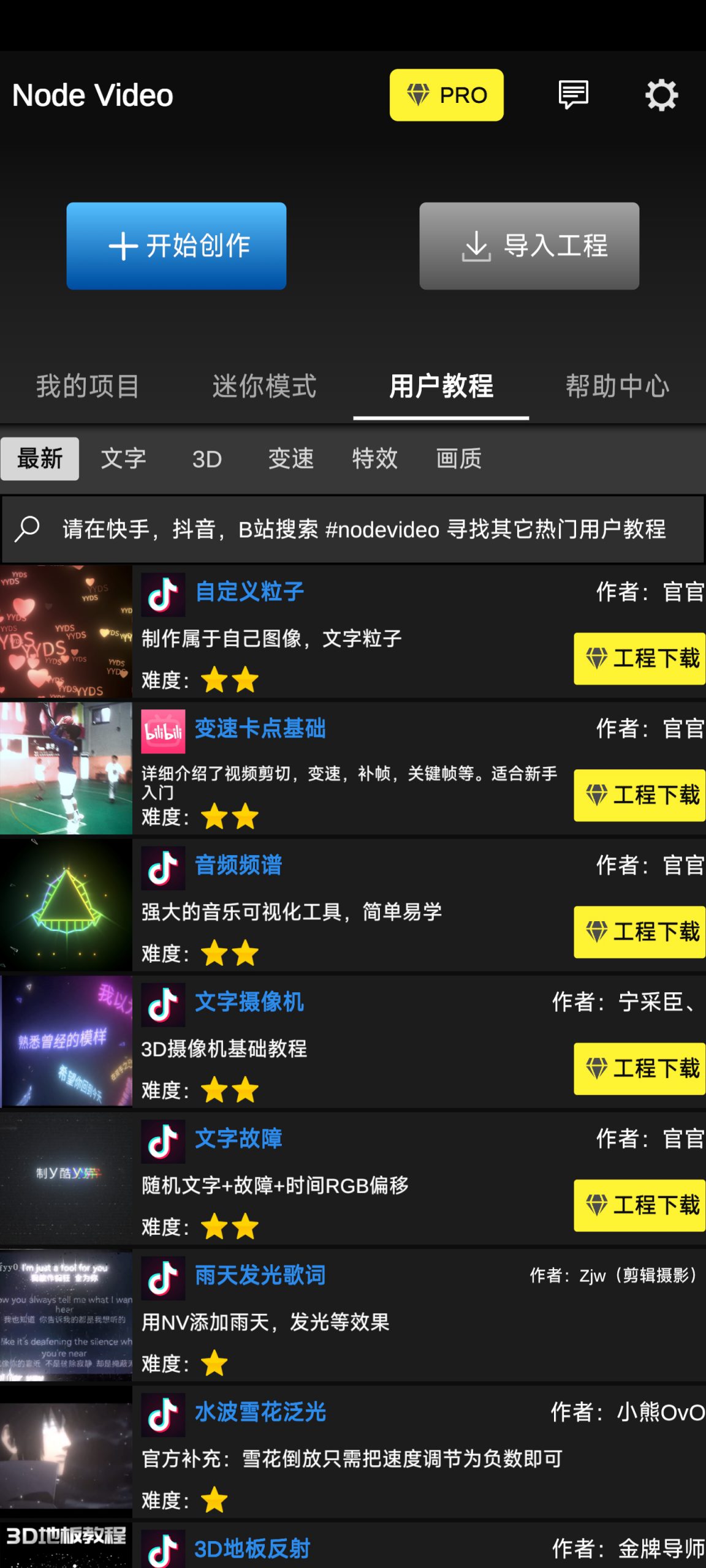Switch to the 迷你模式 tab

click(264, 386)
